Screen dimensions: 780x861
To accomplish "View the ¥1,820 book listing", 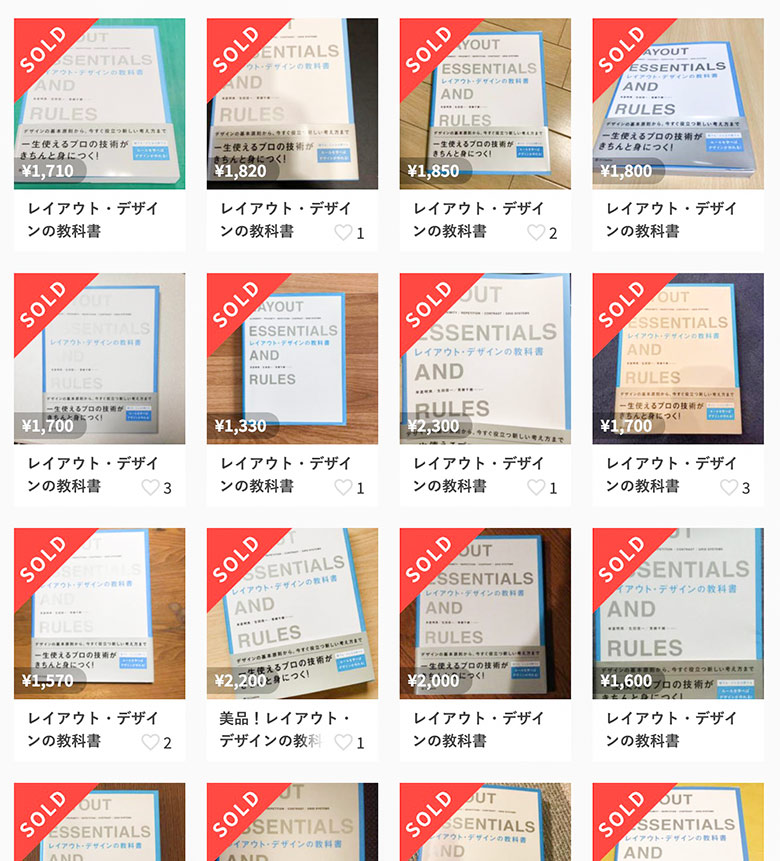I will (292, 104).
